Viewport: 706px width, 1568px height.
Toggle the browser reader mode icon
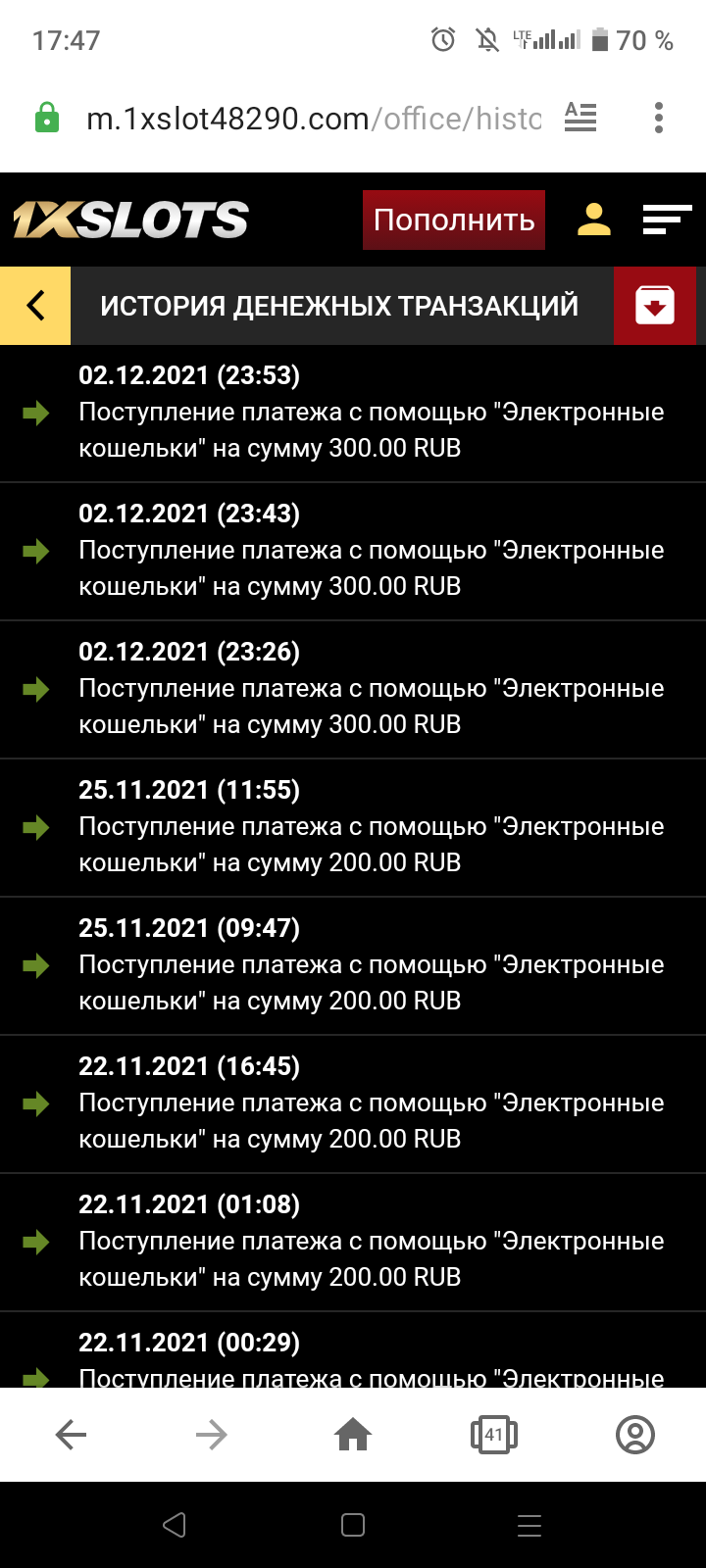point(580,118)
